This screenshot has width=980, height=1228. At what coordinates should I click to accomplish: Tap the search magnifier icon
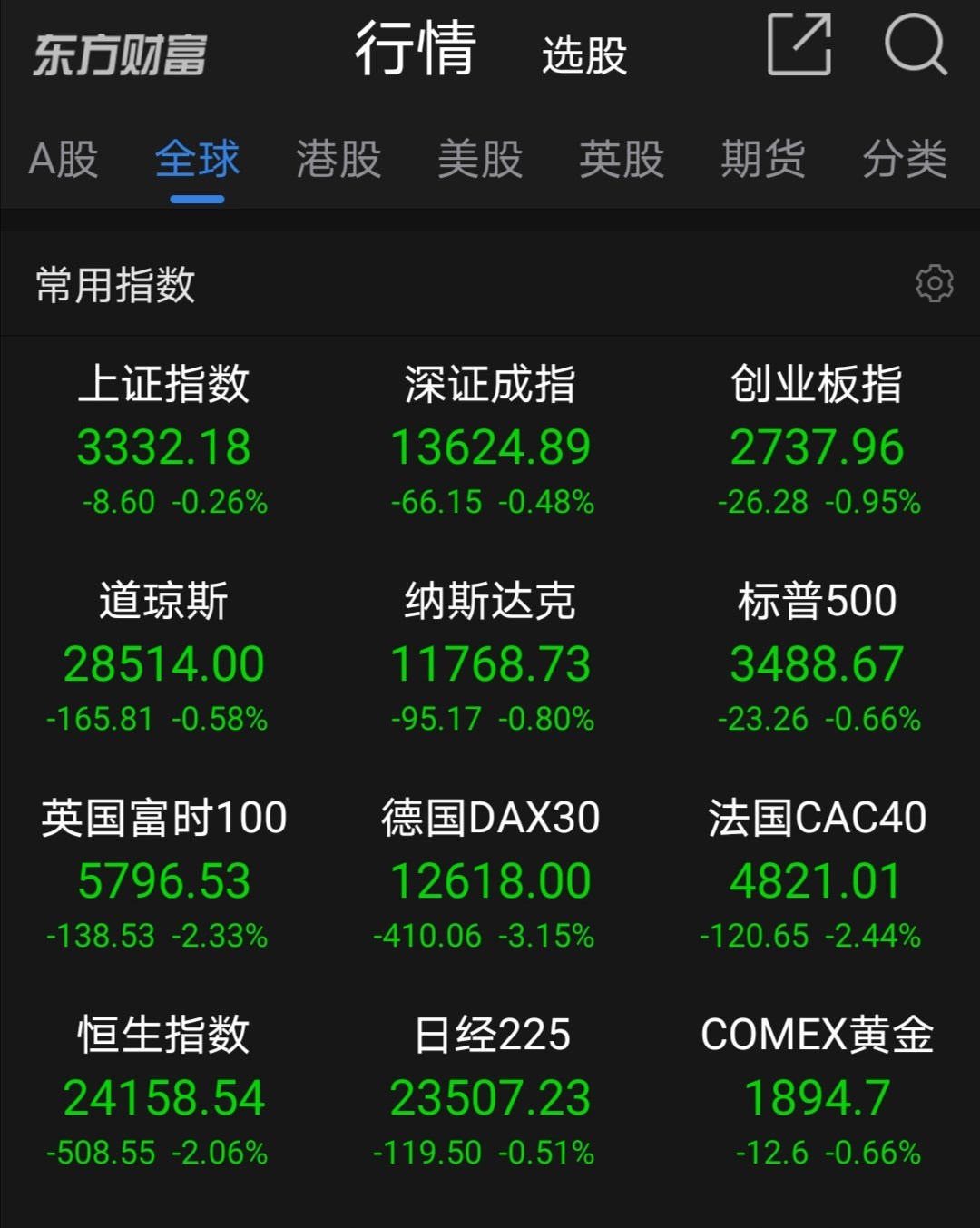(916, 44)
